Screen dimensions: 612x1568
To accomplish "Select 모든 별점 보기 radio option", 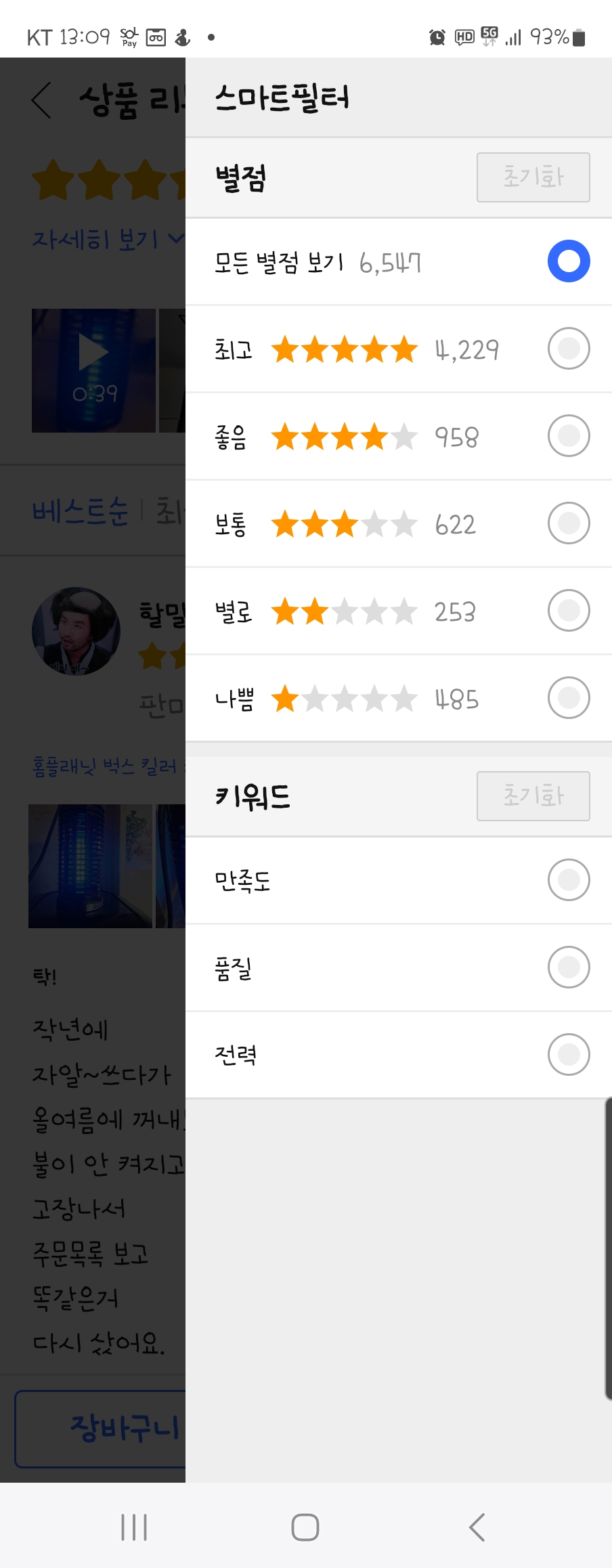I will tap(568, 261).
